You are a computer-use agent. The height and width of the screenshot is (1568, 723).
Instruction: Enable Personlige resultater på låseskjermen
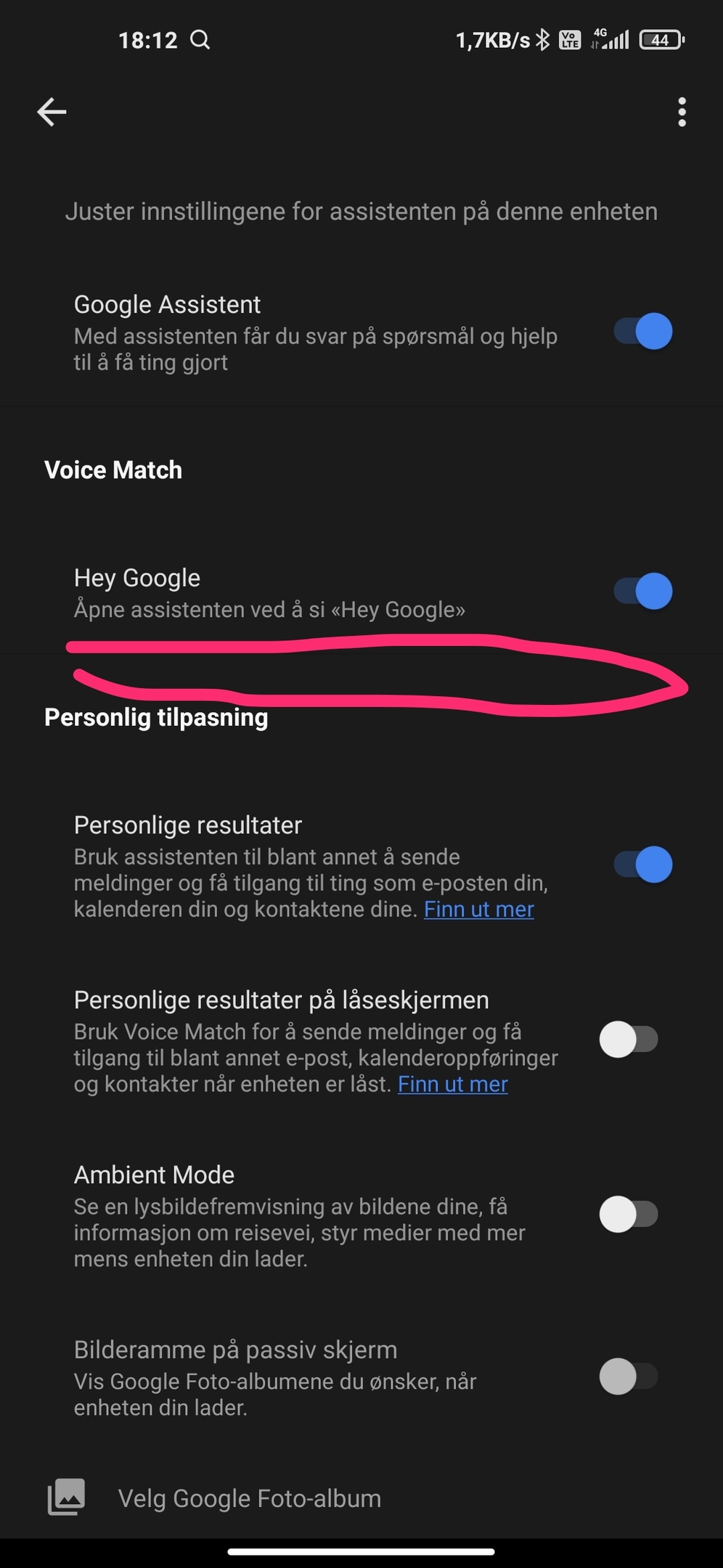pos(629,1039)
